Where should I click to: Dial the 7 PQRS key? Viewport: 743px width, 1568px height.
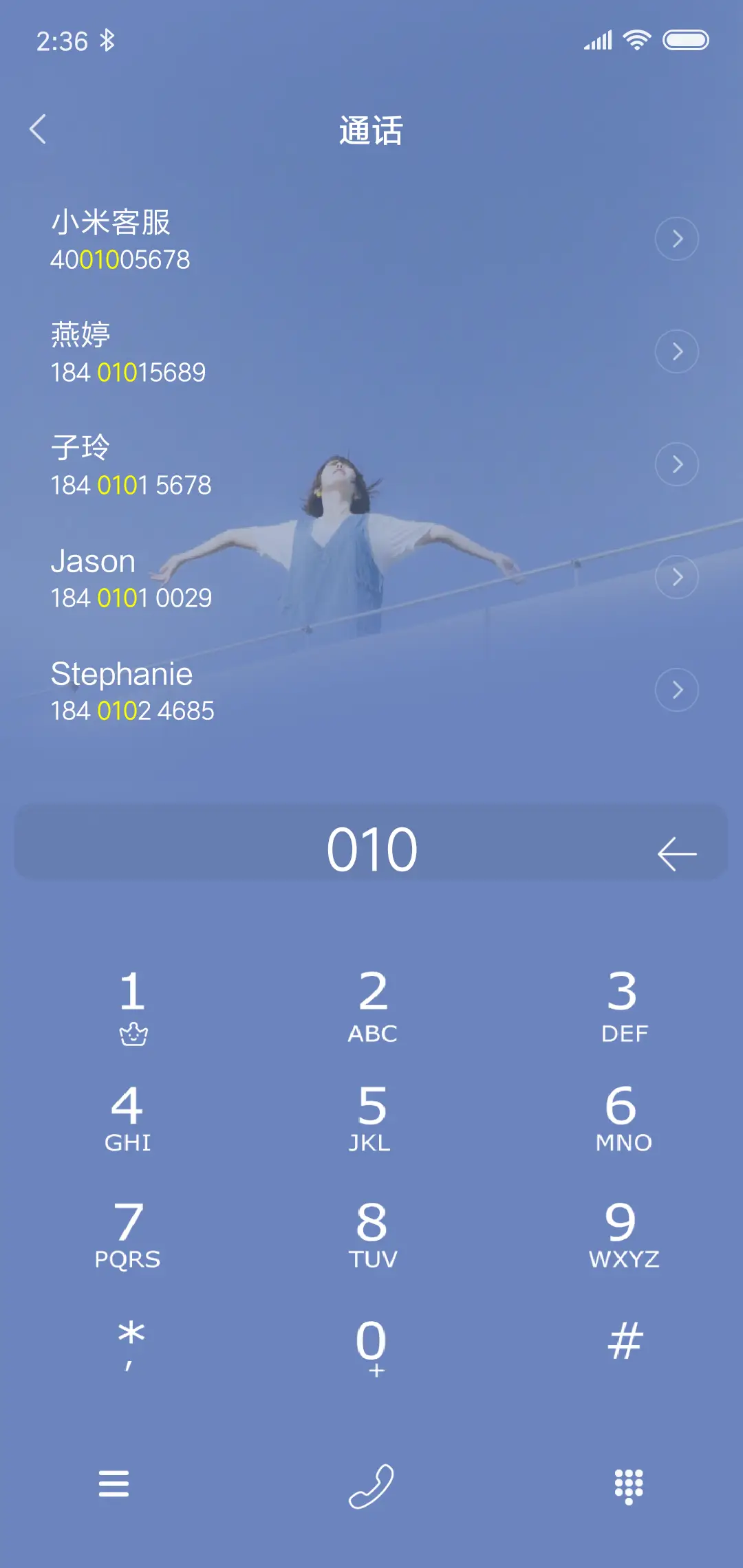click(128, 1233)
